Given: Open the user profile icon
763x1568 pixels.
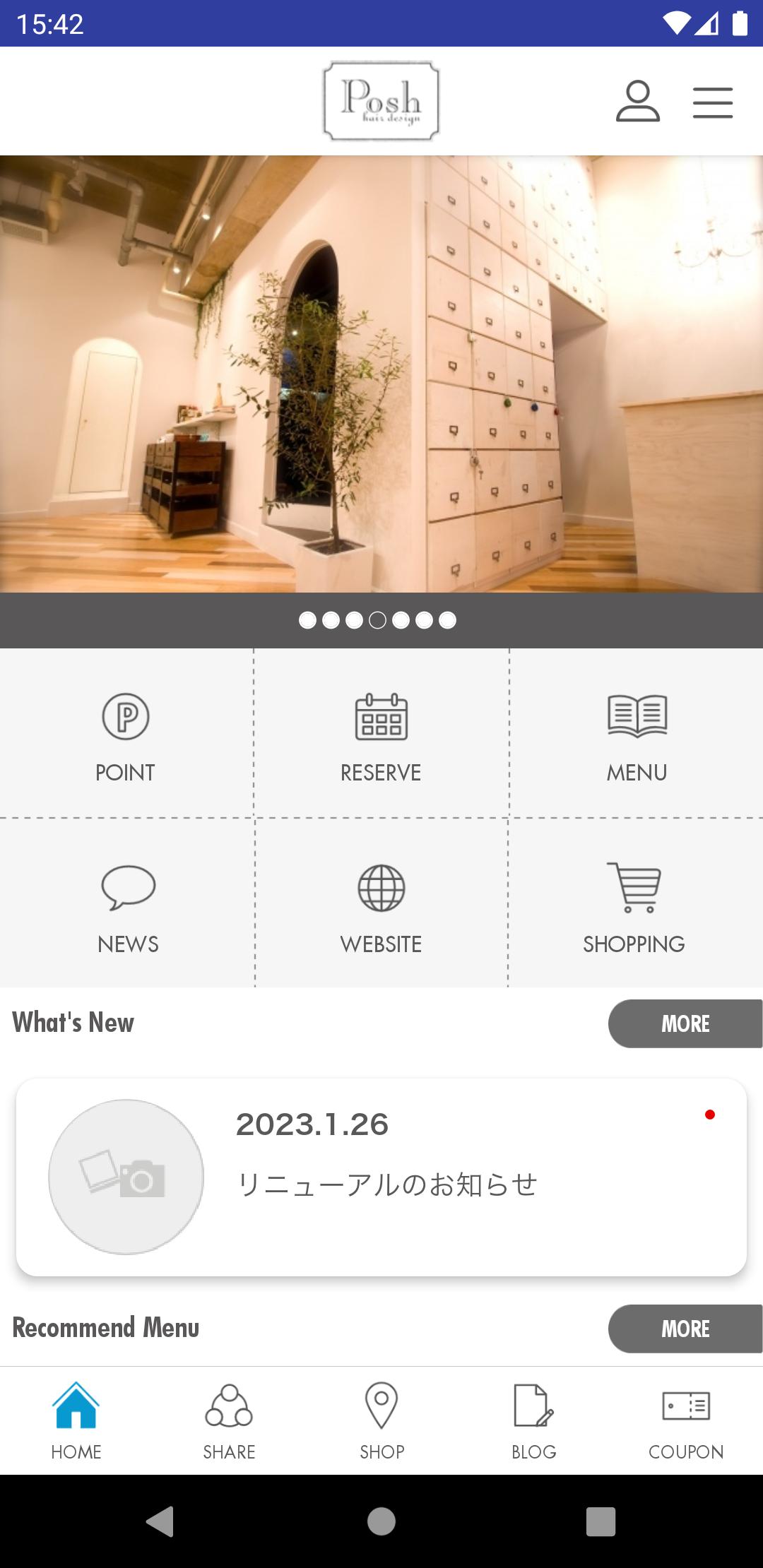Looking at the screenshot, I should point(637,101).
